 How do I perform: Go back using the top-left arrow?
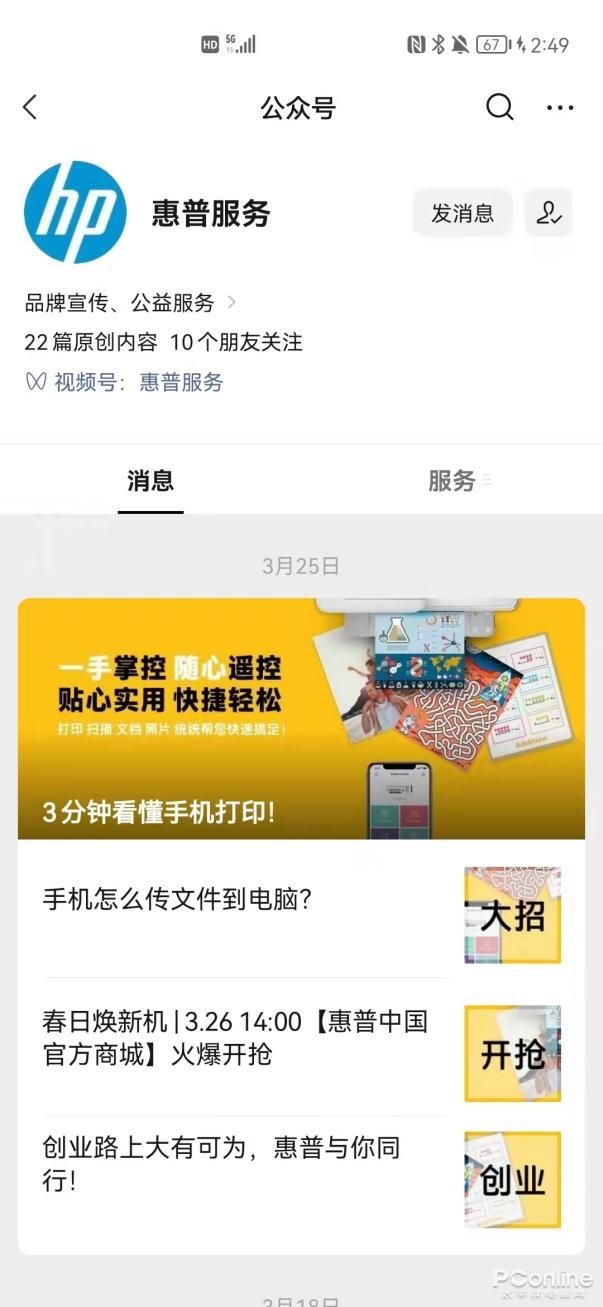[30, 107]
